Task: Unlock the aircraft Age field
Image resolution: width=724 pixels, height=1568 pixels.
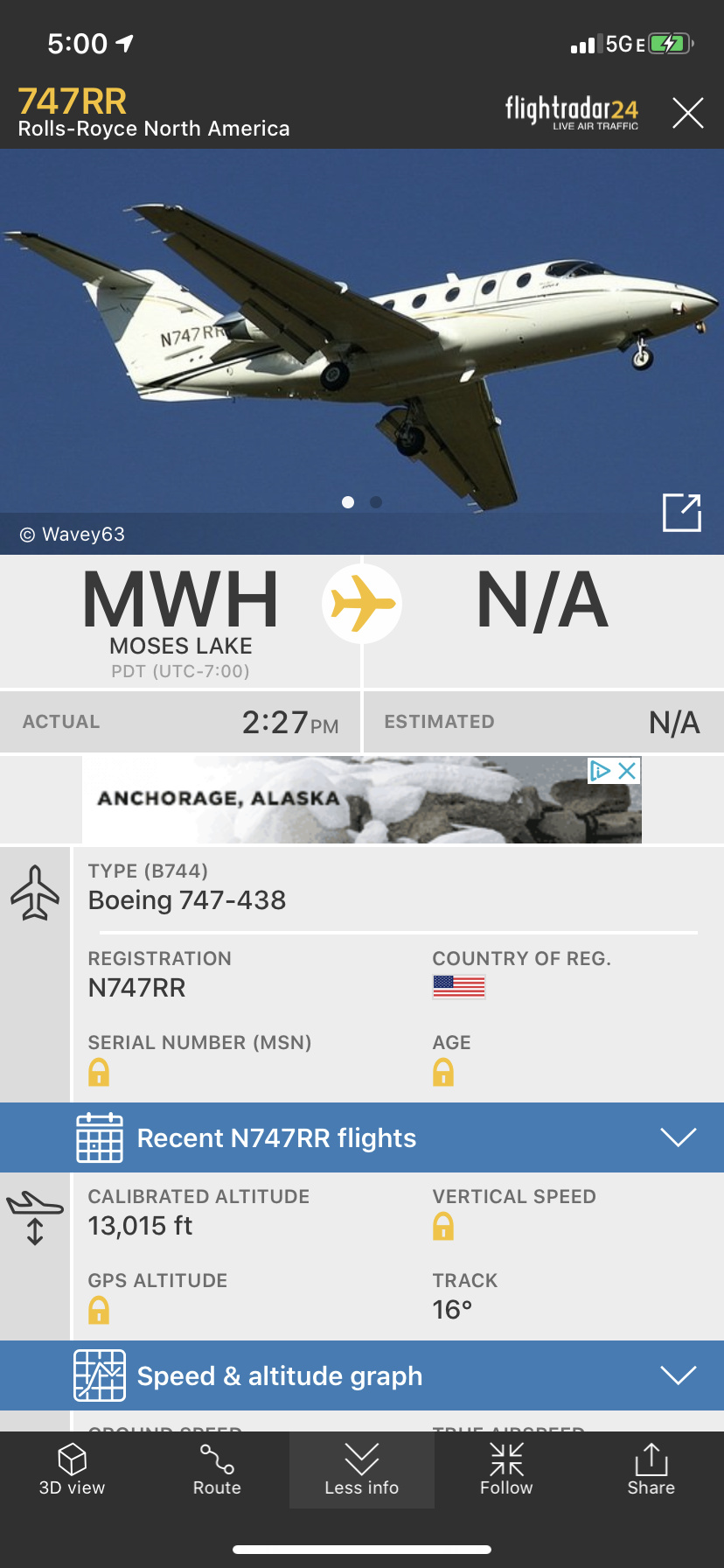Action: (443, 1072)
